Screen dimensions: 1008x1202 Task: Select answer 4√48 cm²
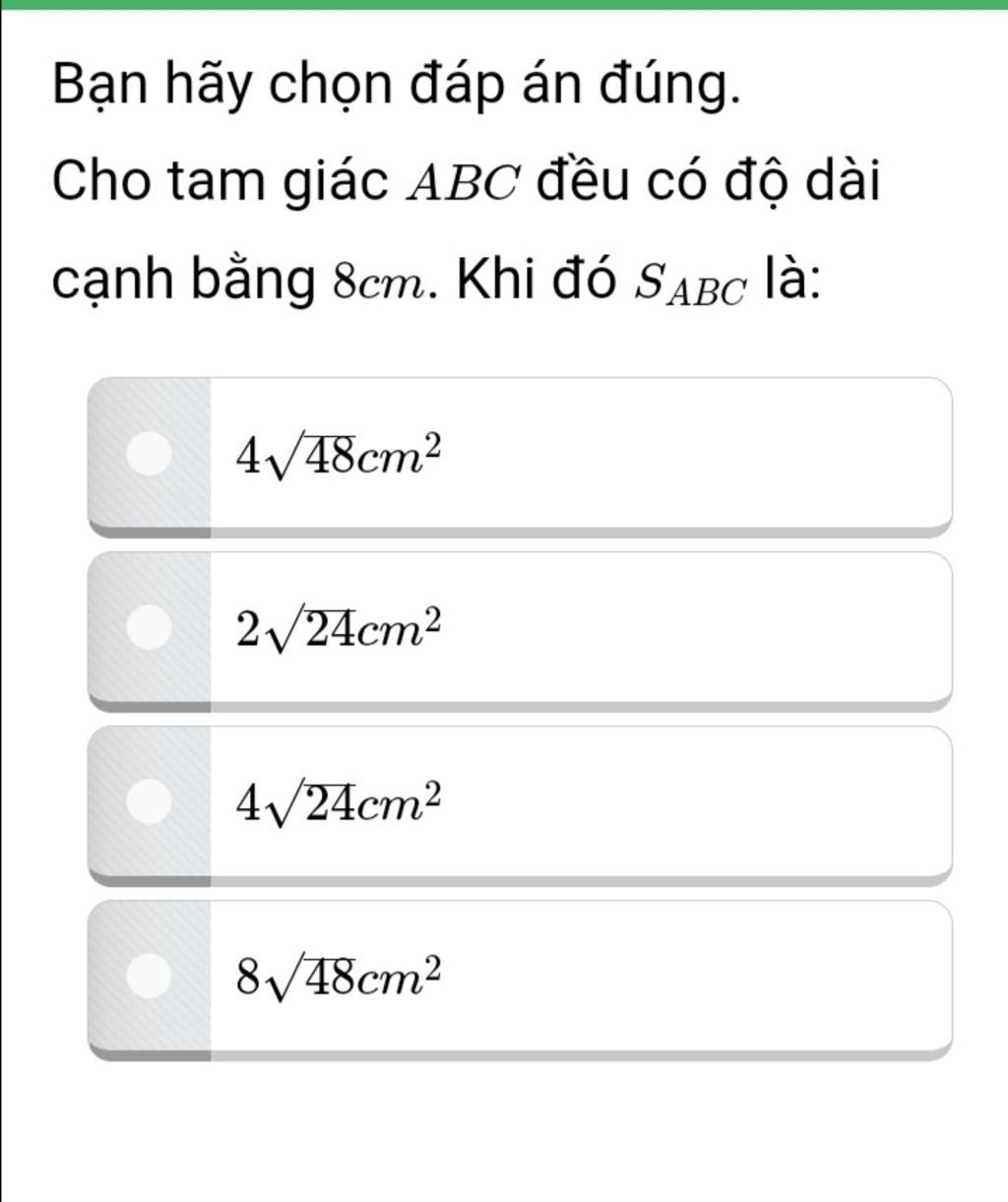click(x=150, y=455)
